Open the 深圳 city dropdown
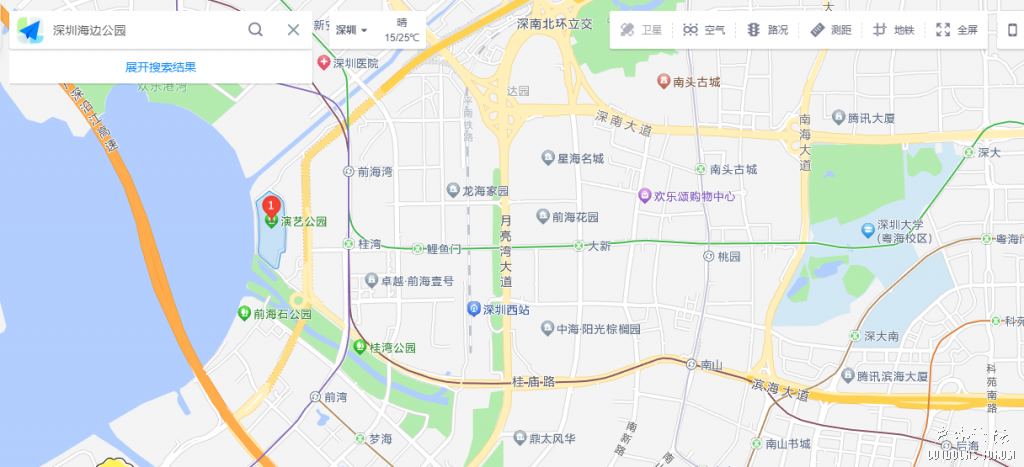This screenshot has height=467, width=1024. [x=351, y=30]
